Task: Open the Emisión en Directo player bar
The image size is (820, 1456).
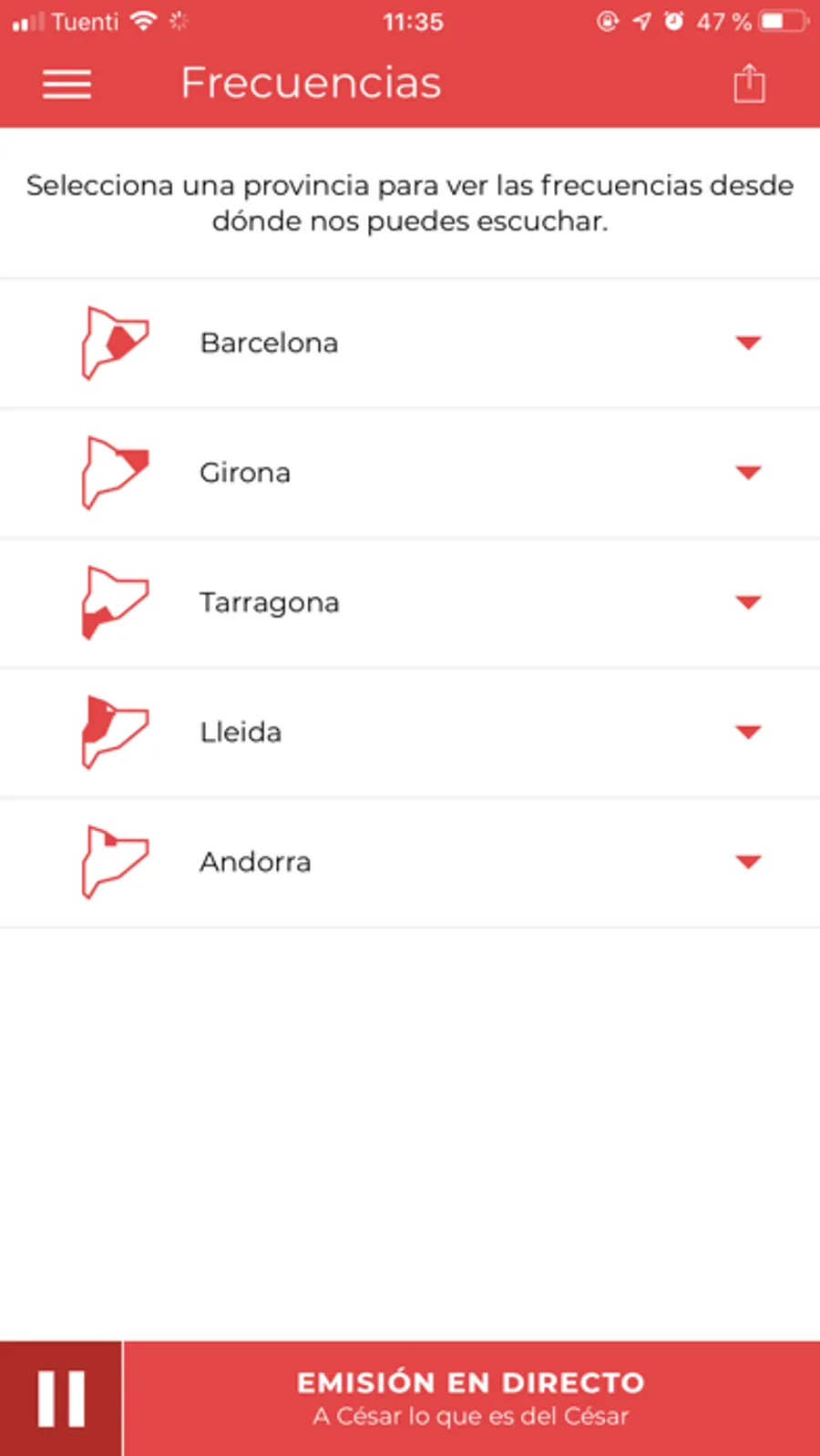Action: click(470, 1399)
